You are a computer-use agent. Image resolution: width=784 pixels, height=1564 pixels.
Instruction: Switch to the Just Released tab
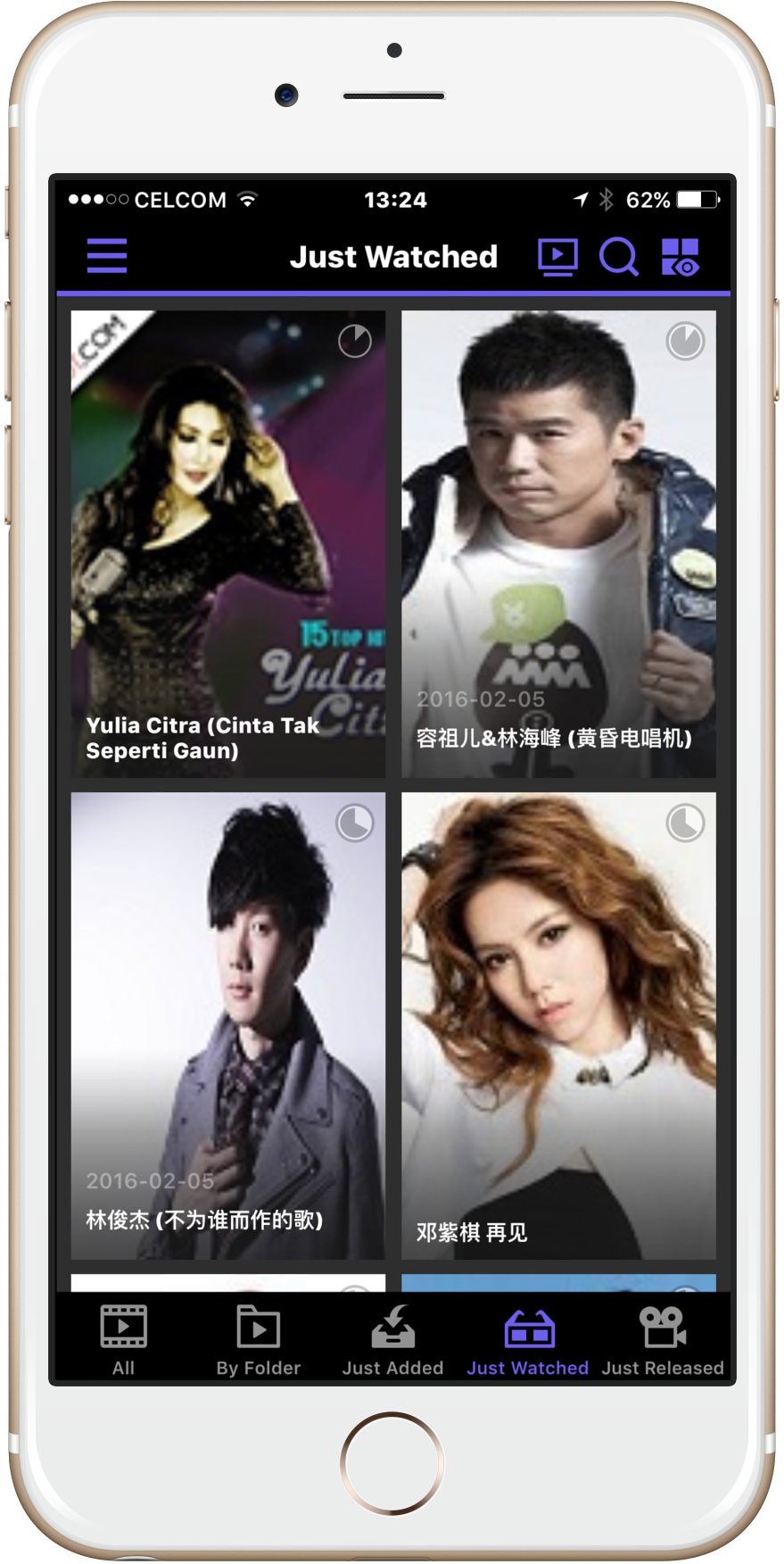pos(663,1340)
